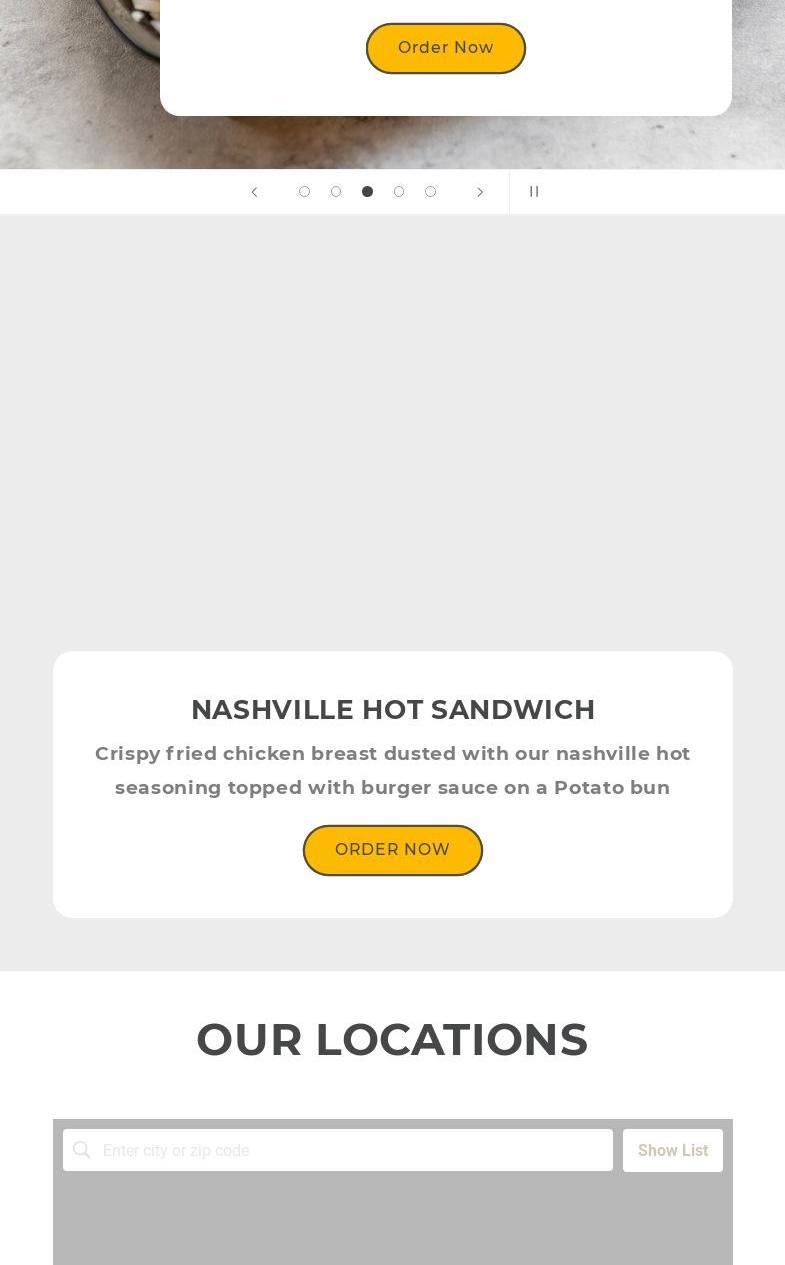Jump to the fifth slide dot
This screenshot has width=785, height=1265.
pos(430,192)
